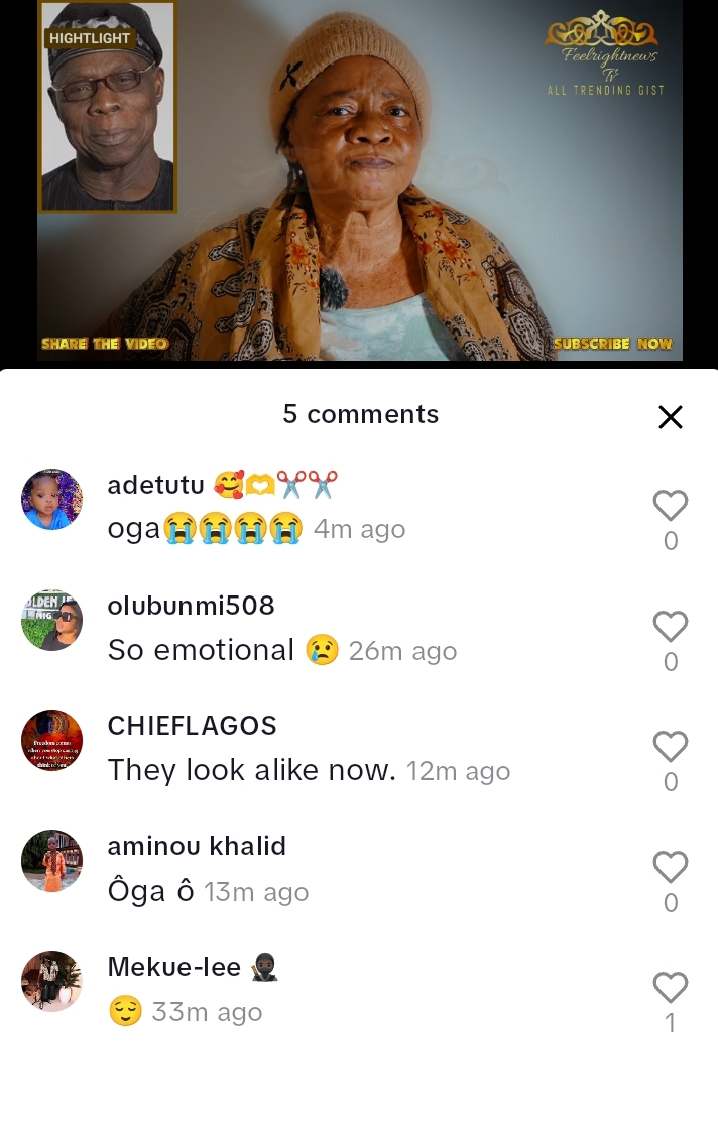The height and width of the screenshot is (1146, 718).
Task: Tap the username CHIEFLAGOS
Action: [x=192, y=726]
